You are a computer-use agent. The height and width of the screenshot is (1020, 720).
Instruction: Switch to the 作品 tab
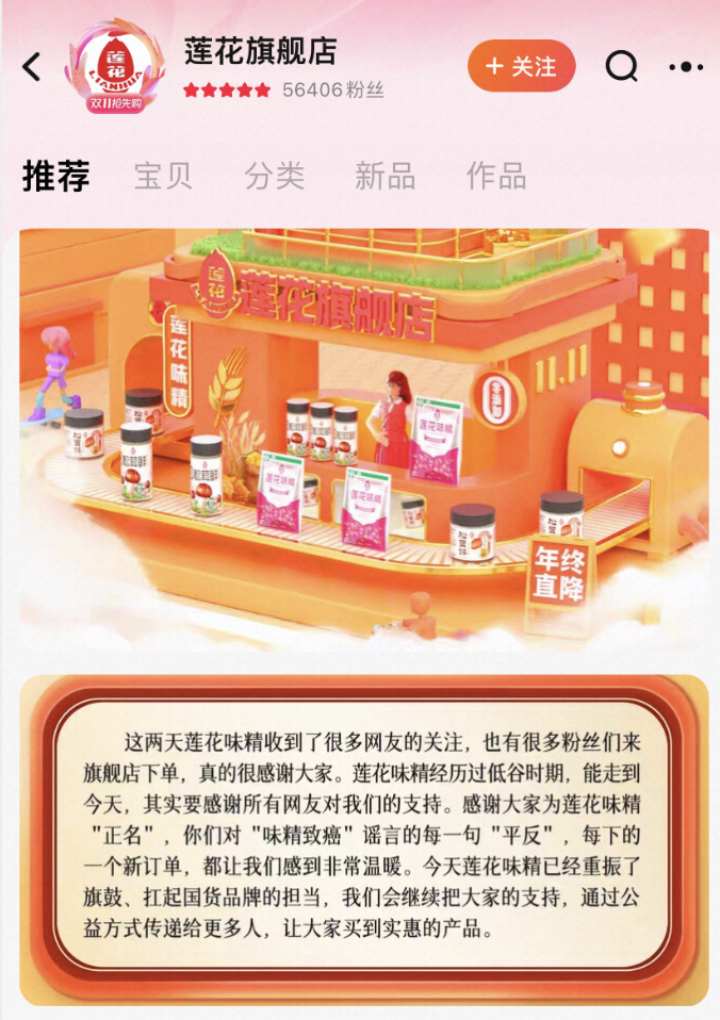pyautogui.click(x=496, y=176)
